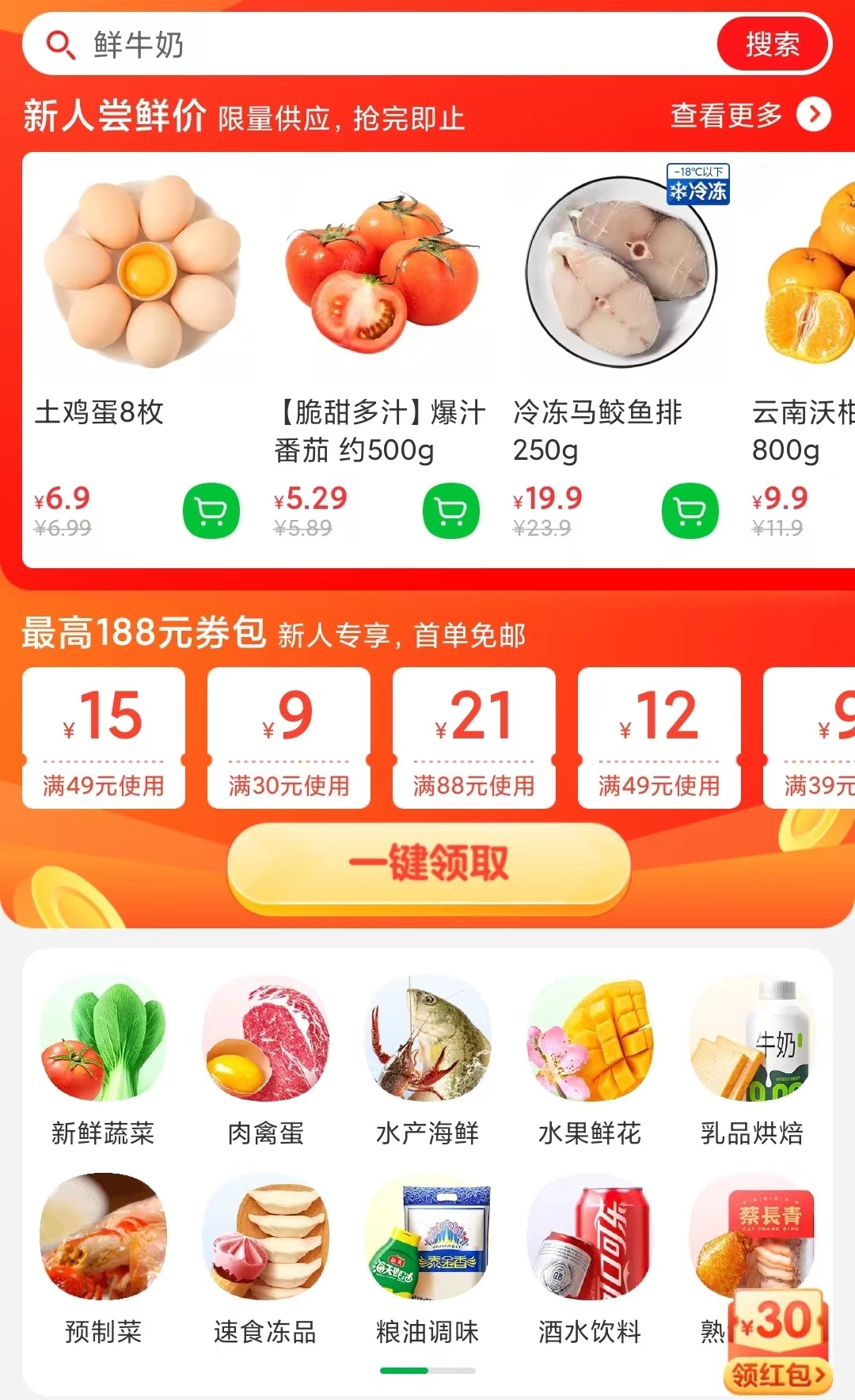855x1400 pixels.
Task: Open the 乳品烘焙 category
Action: click(752, 1062)
